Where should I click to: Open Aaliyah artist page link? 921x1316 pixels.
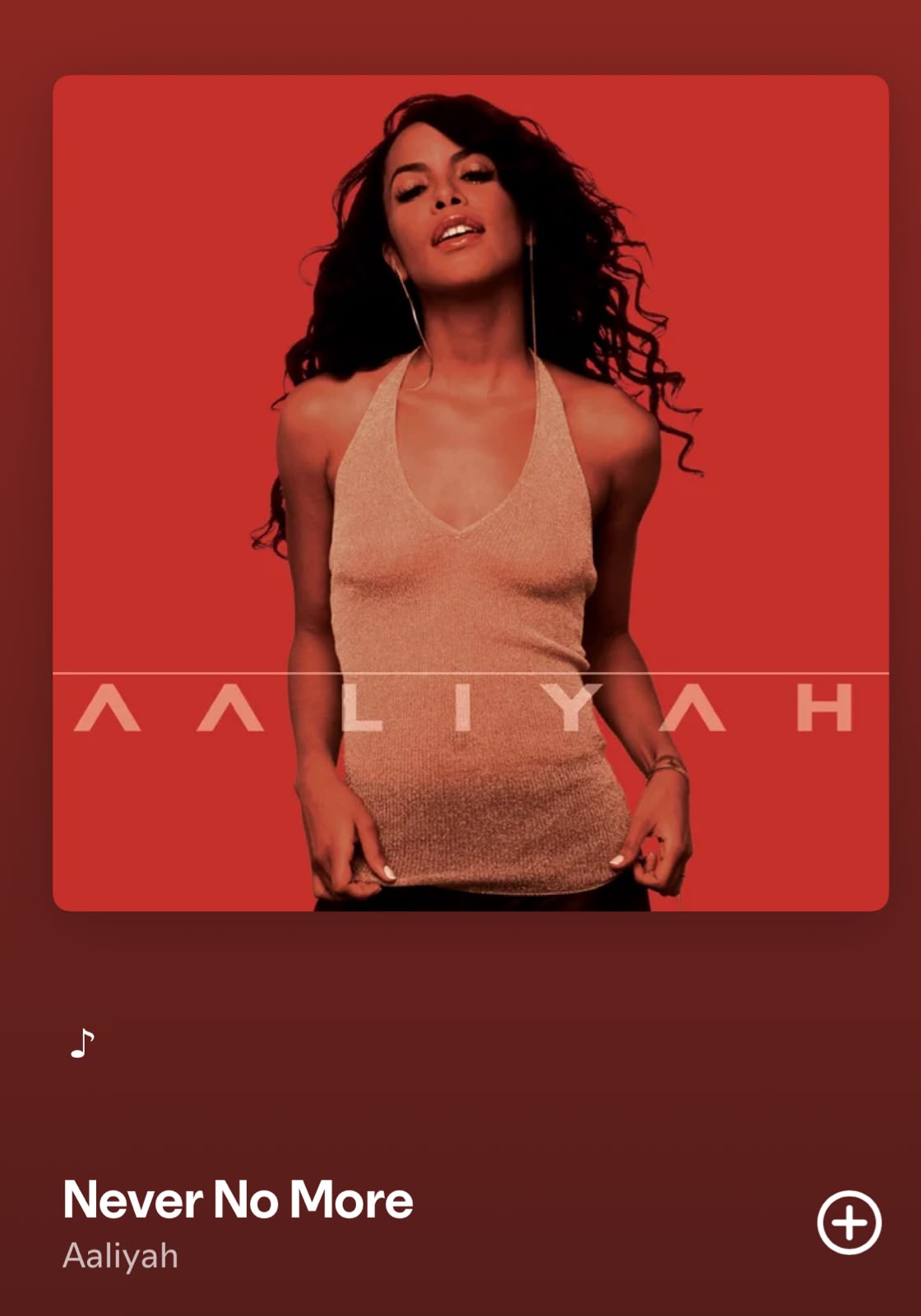coord(120,1257)
